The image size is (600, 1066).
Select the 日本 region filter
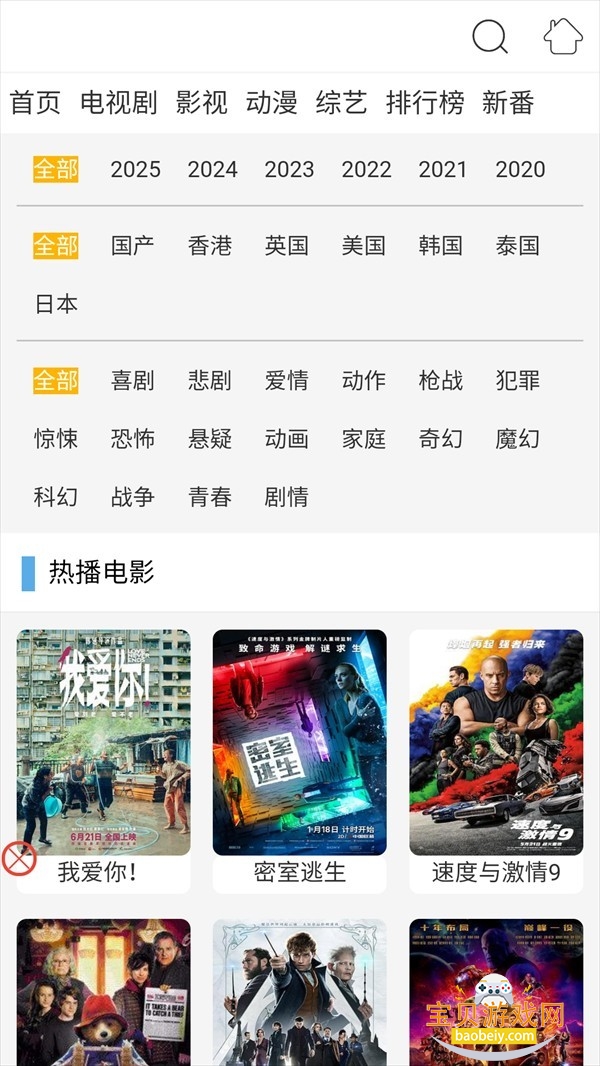(56, 303)
